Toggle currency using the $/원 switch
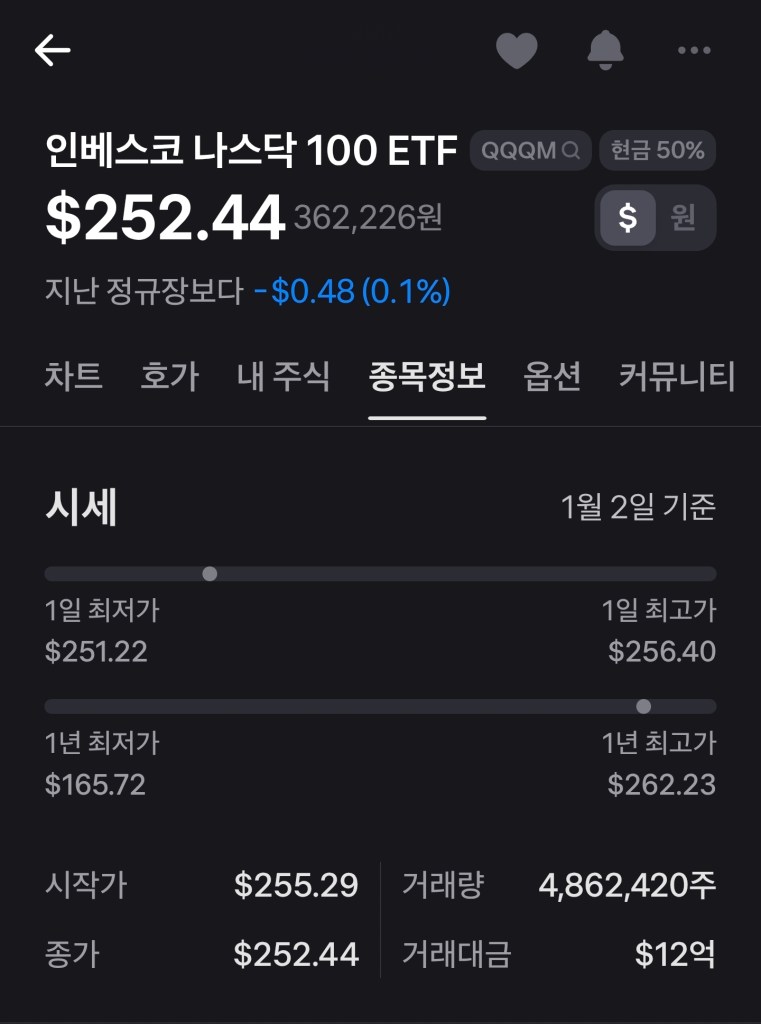 (x=655, y=214)
